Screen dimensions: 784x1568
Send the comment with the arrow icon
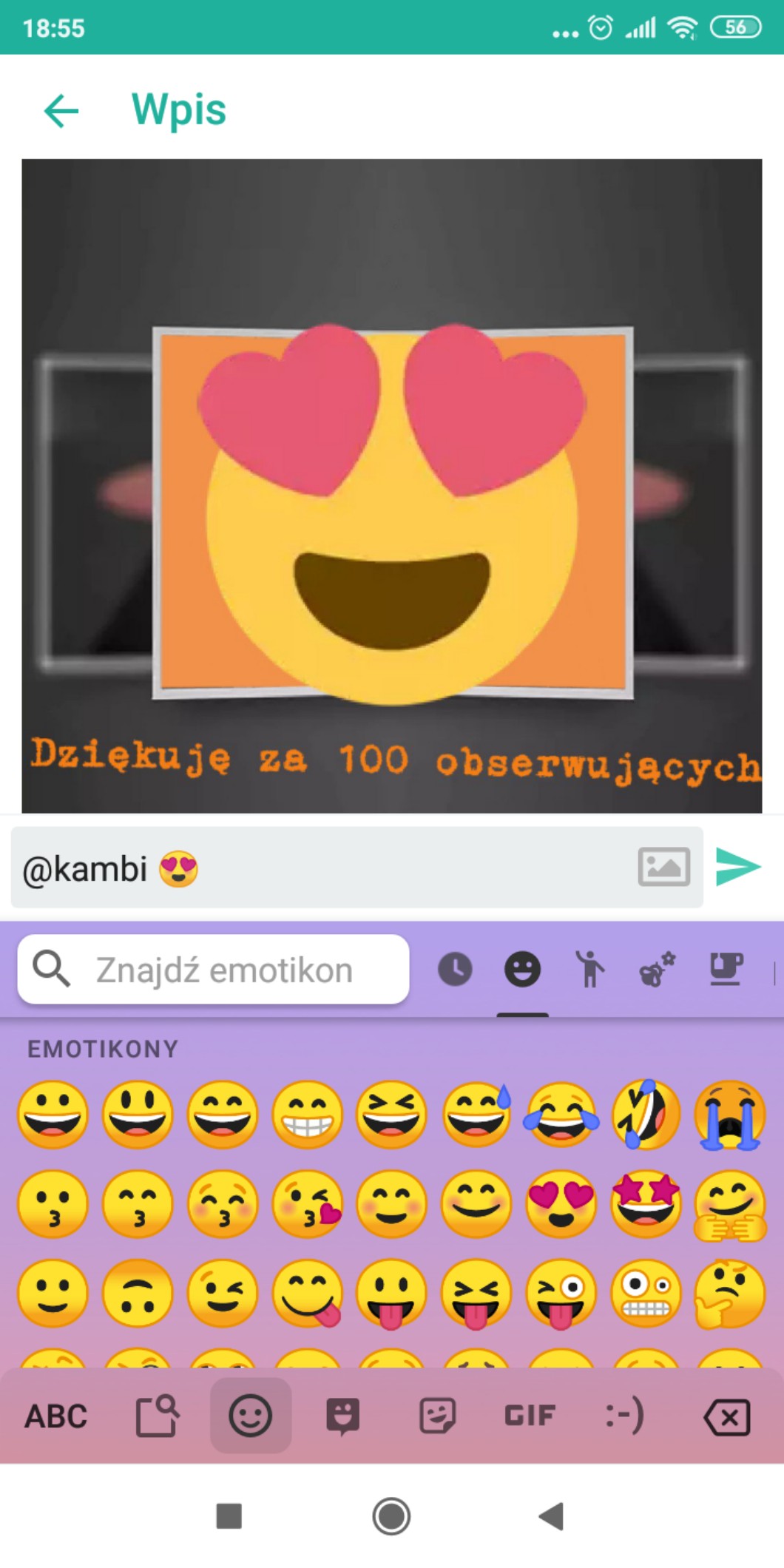click(738, 867)
